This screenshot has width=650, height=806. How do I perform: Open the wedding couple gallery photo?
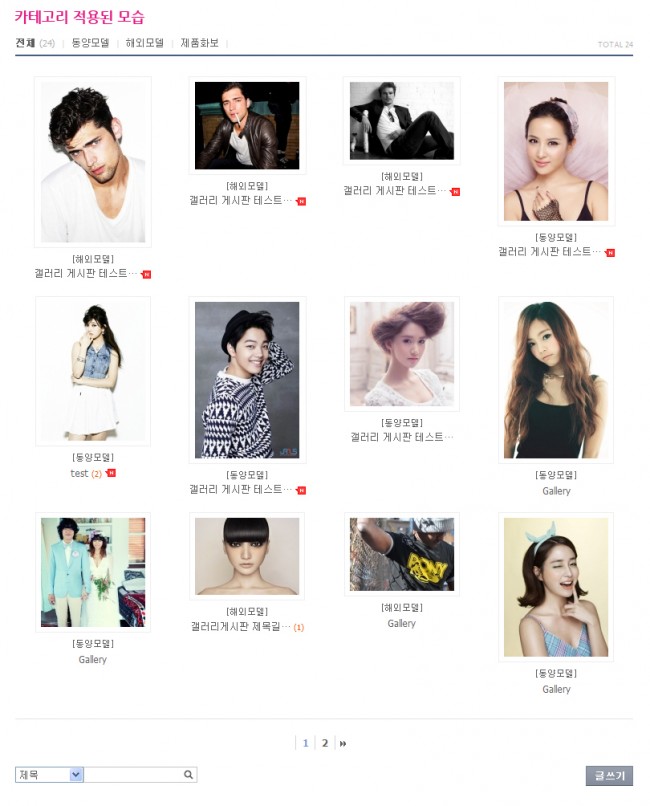coord(92,572)
